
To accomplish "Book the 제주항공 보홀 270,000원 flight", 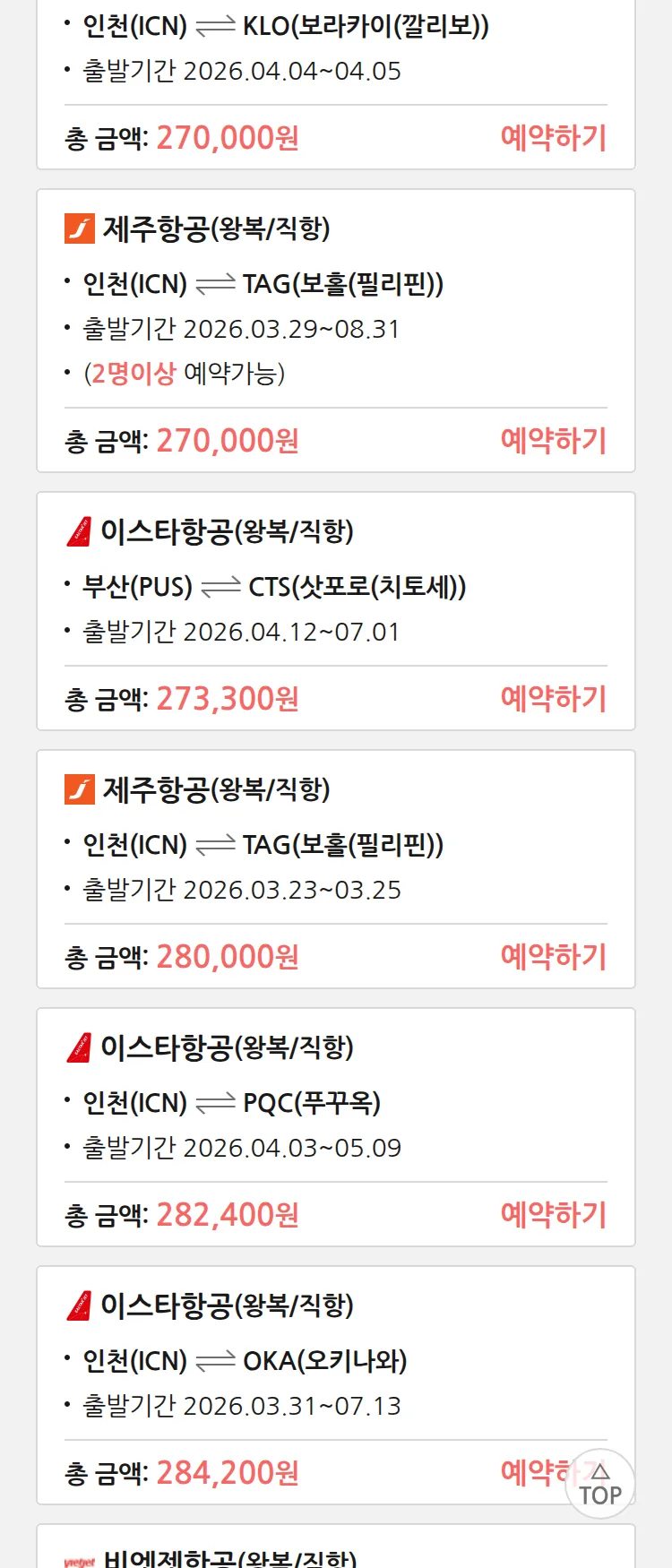I will (553, 441).
